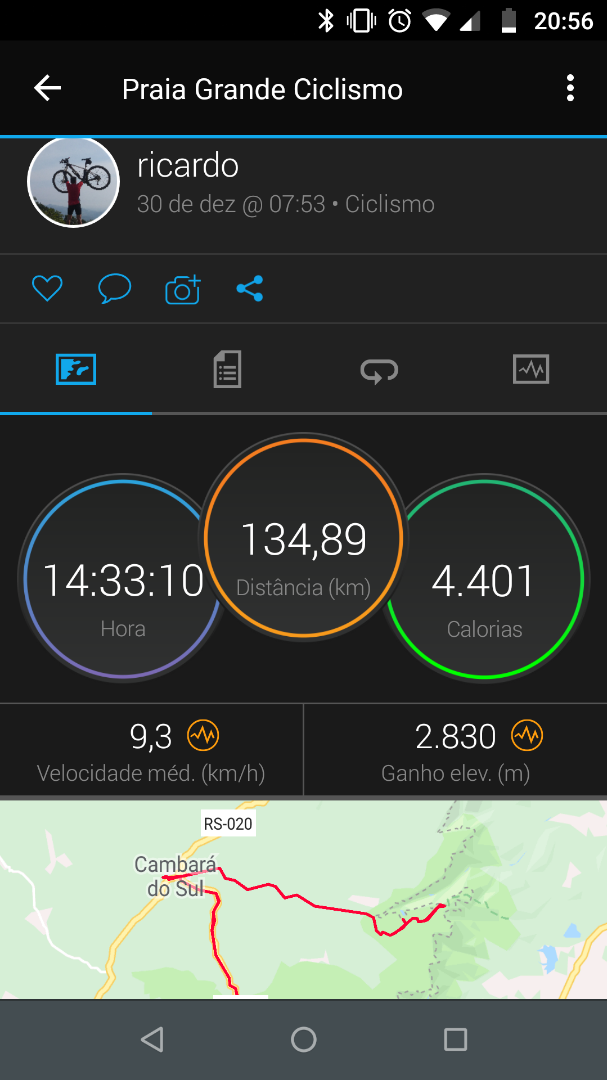607x1080 pixels.
Task: Open the route map of Cambará do Sul
Action: (303, 900)
